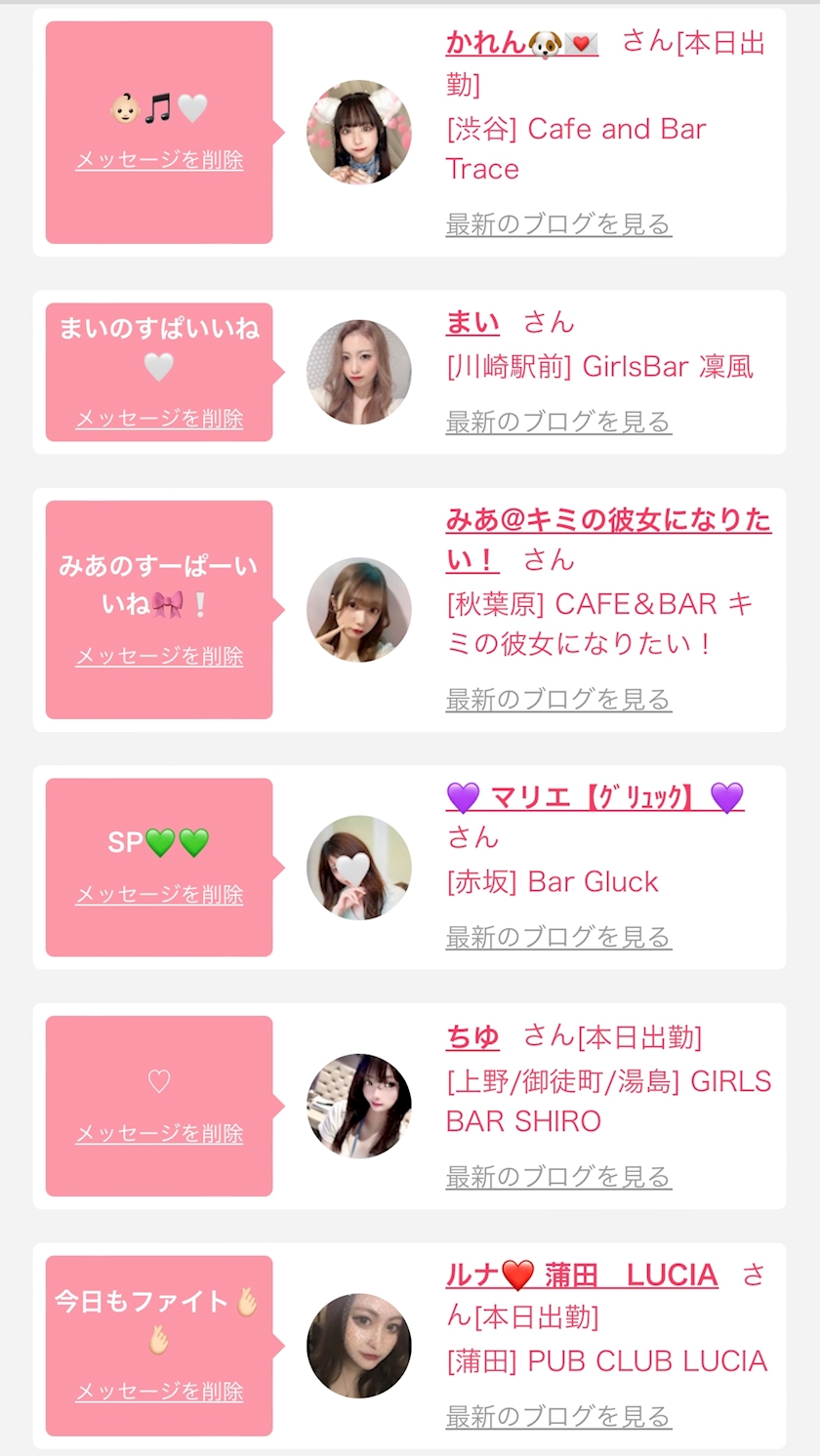Delete the heart message sent to ちゆ

[159, 1134]
